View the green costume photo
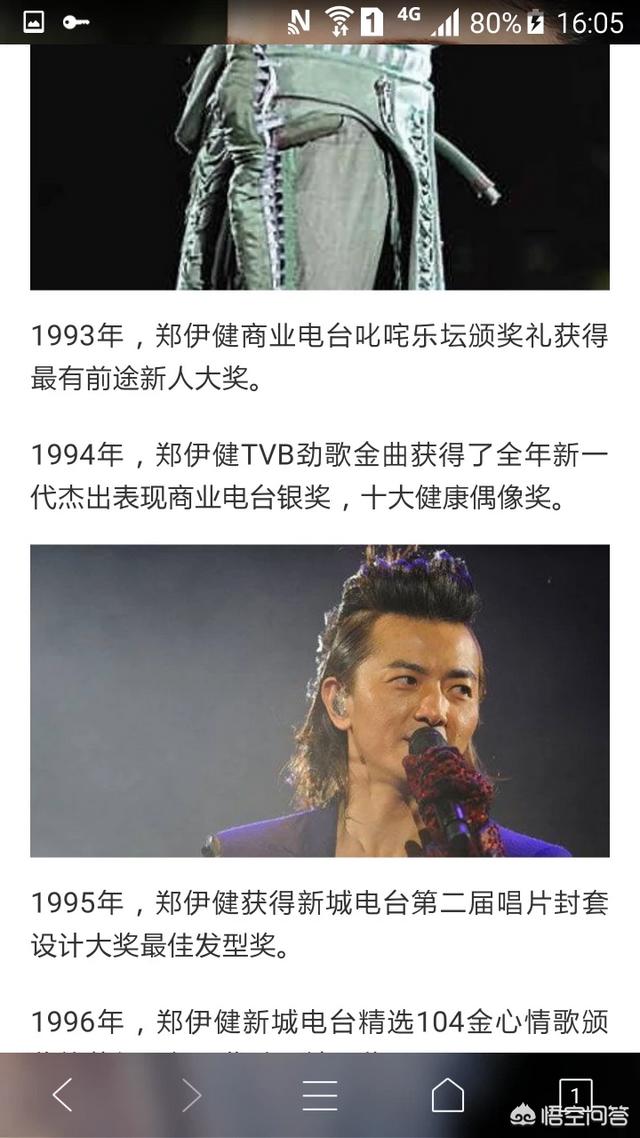 [320, 167]
